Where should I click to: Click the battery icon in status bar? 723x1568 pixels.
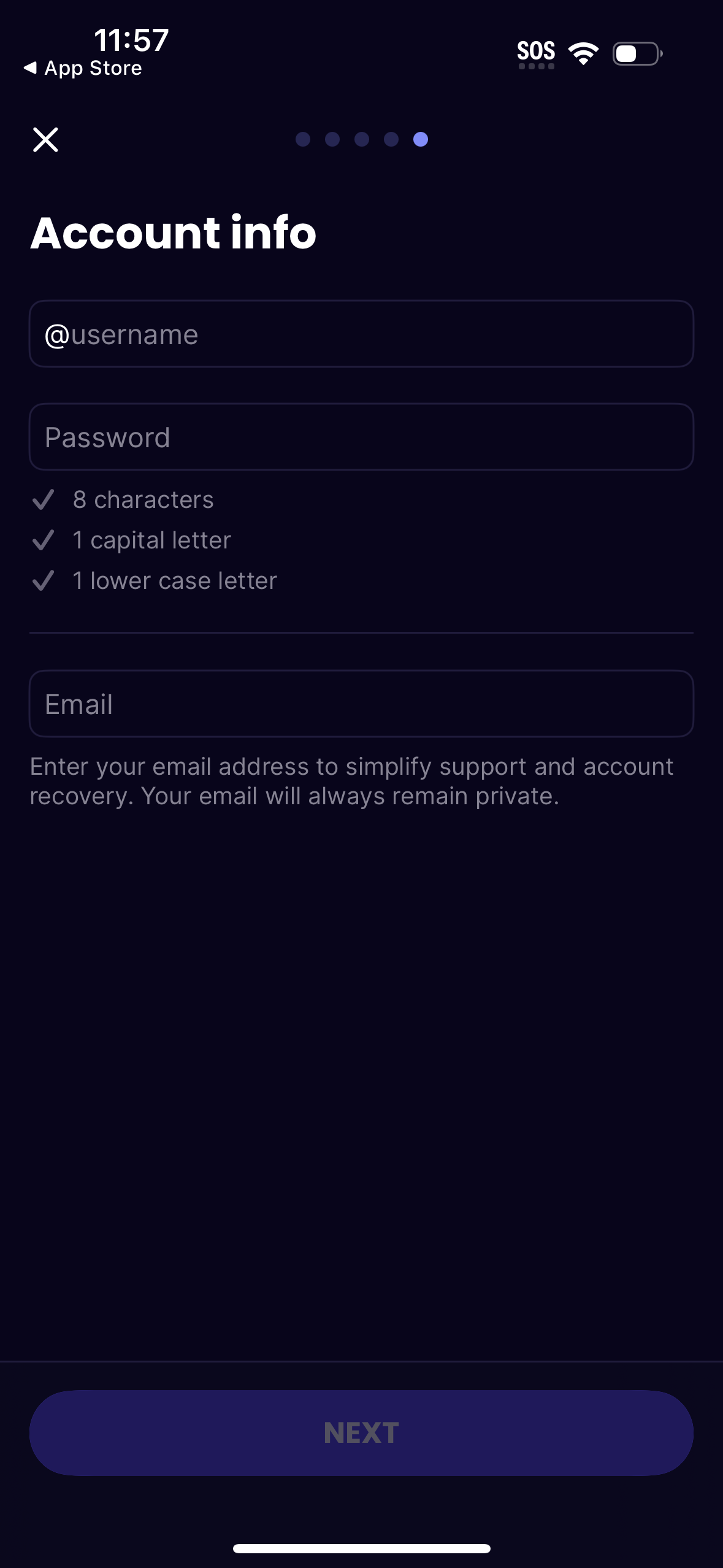pyautogui.click(x=636, y=54)
